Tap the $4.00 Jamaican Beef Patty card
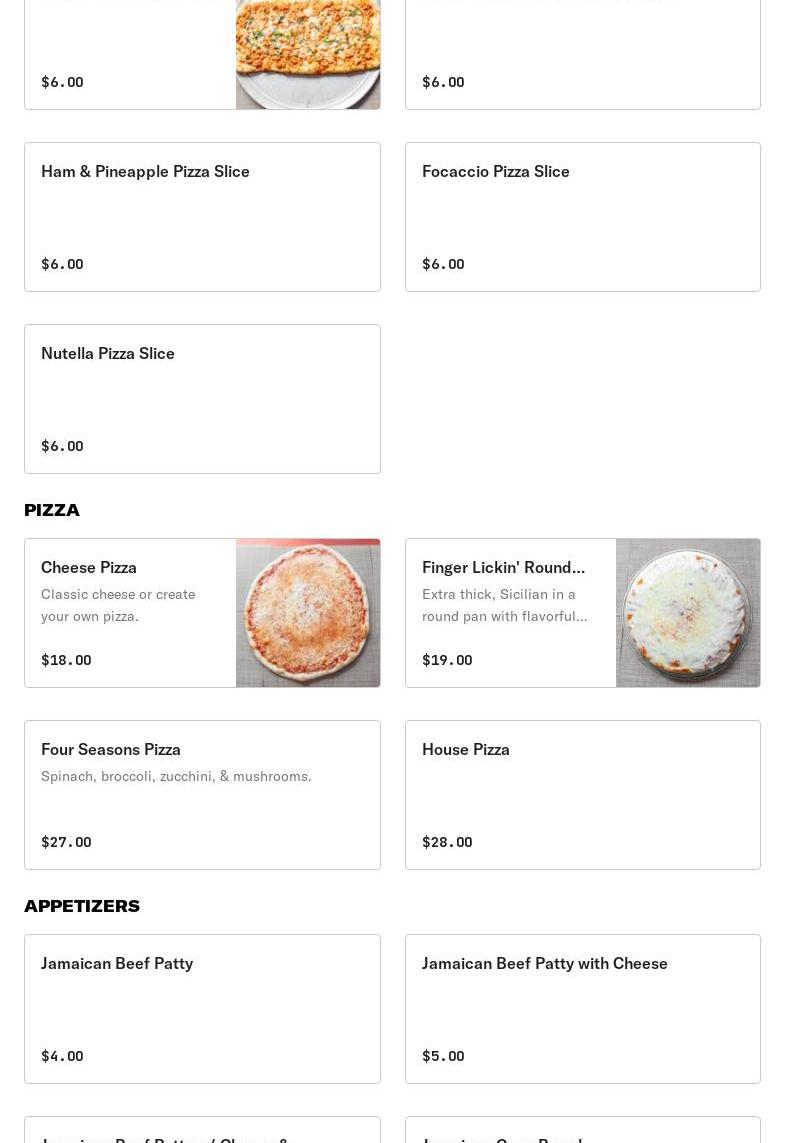 [202, 1009]
